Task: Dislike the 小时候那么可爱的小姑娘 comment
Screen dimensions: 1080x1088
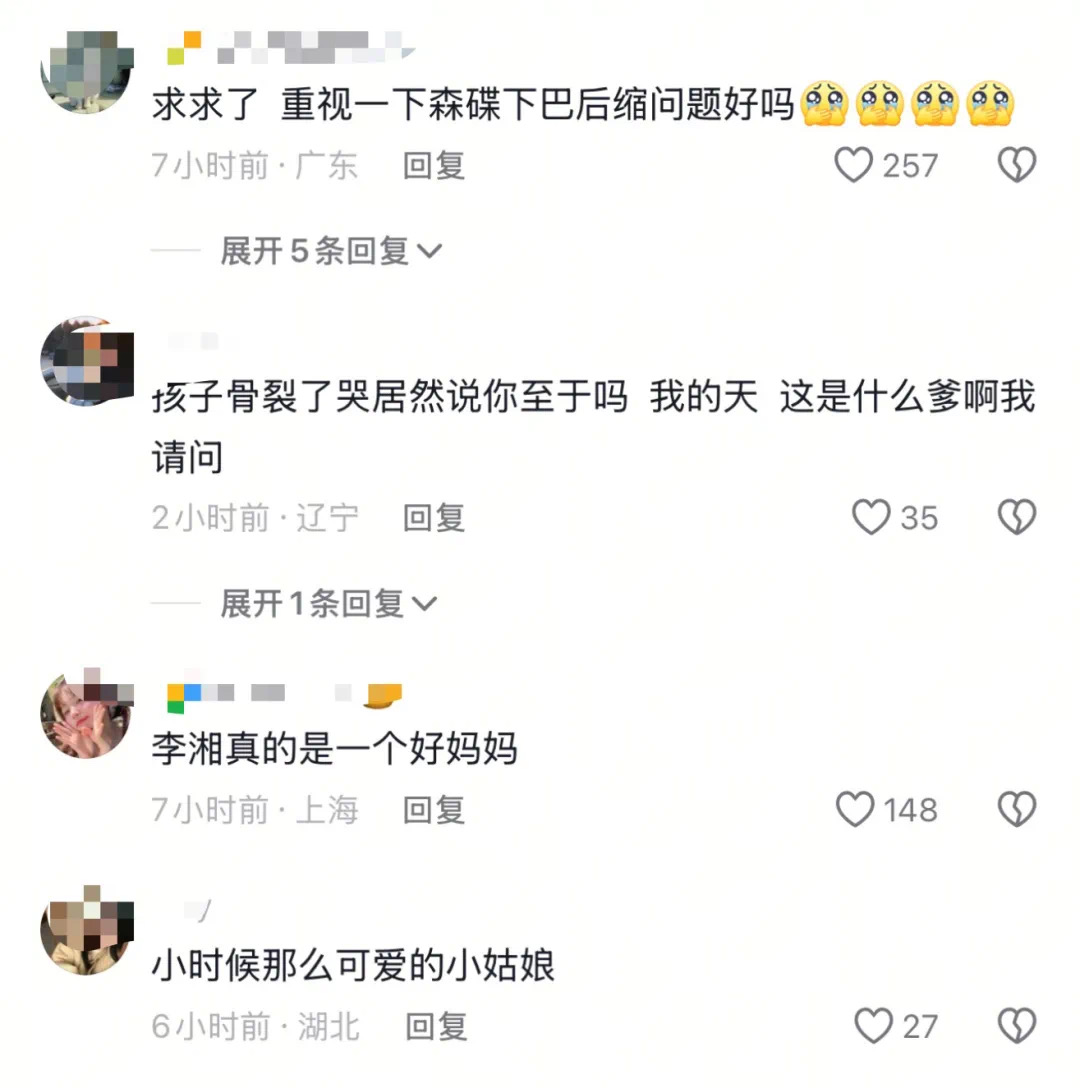Action: point(1017,1026)
